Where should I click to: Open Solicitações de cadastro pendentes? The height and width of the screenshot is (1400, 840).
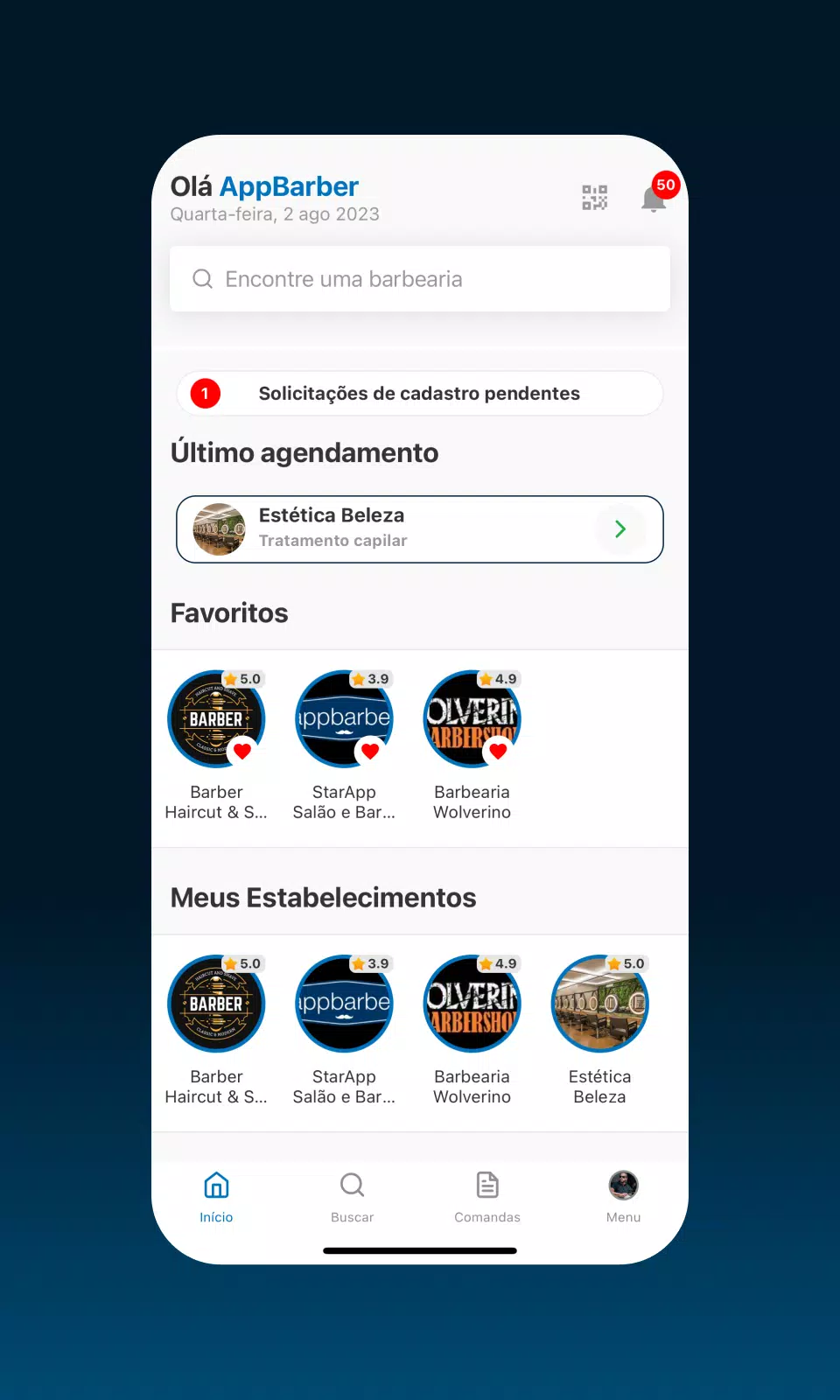[419, 393]
